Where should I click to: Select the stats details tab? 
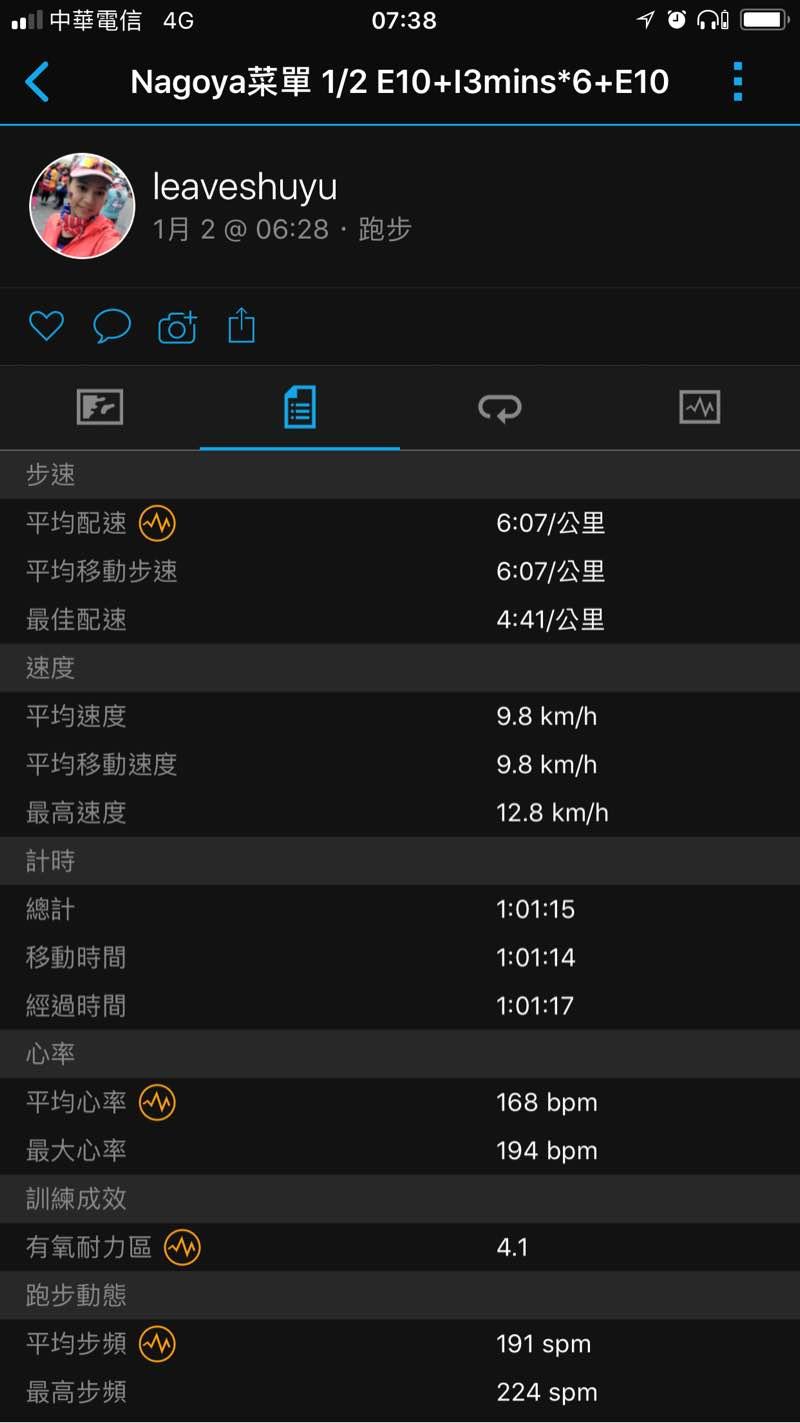(300, 407)
